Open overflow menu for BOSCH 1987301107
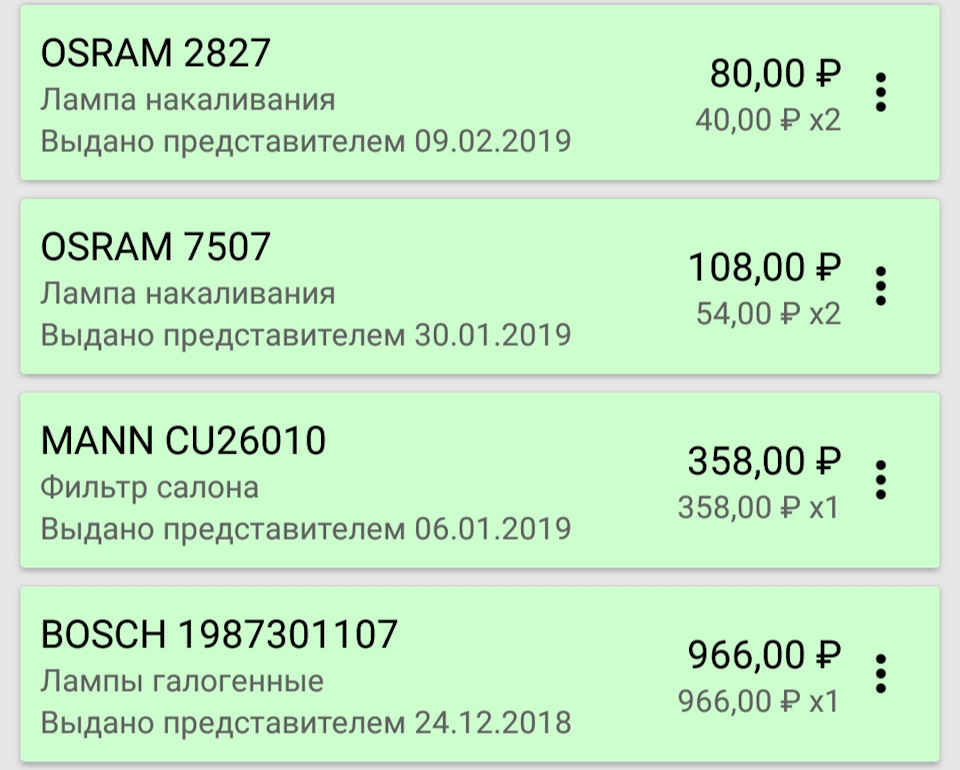Screen dimensions: 960x770 point(881,674)
